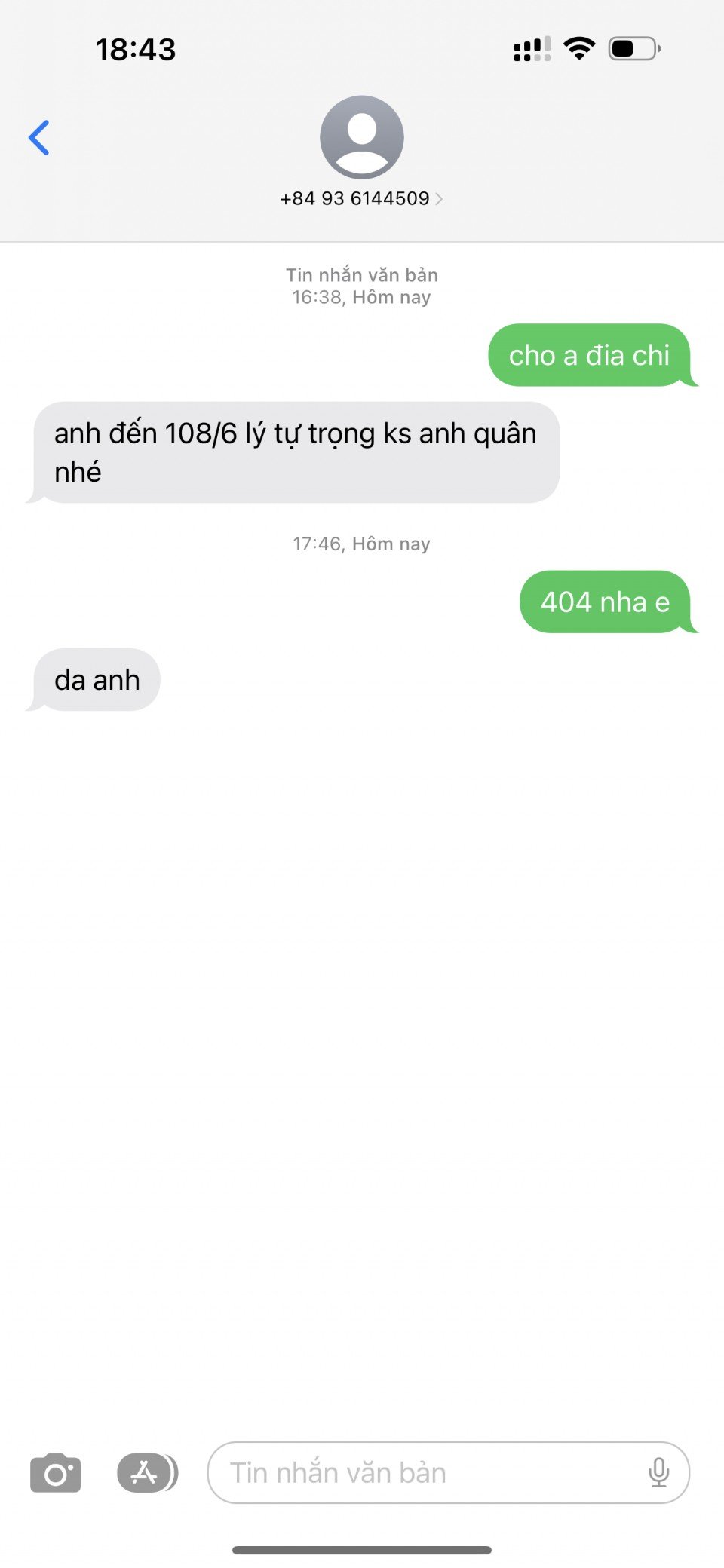Open the camera to attach a photo

(55, 1472)
